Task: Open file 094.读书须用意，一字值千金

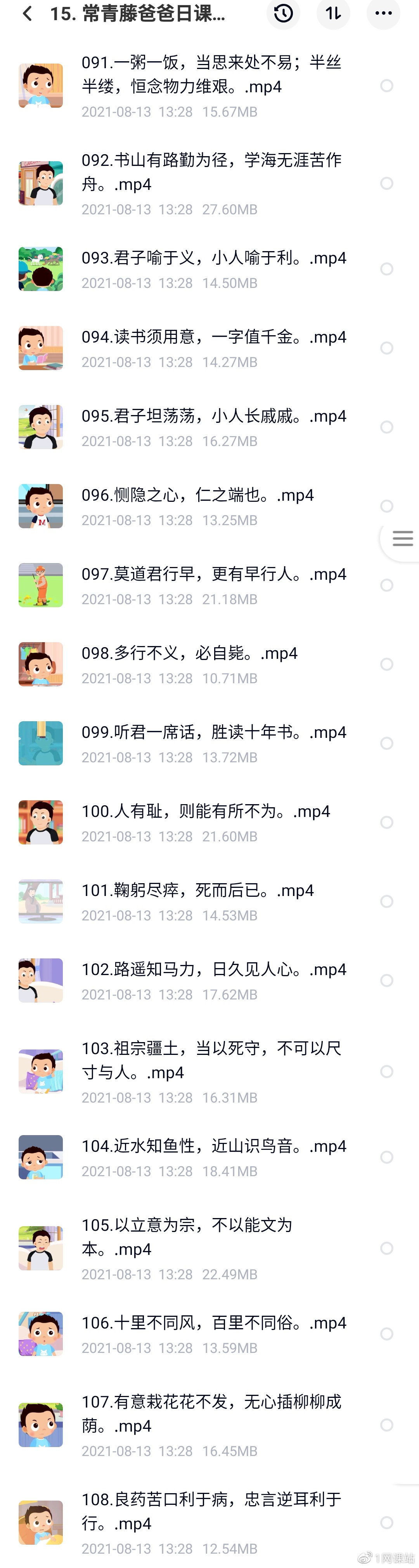Action: tap(213, 337)
